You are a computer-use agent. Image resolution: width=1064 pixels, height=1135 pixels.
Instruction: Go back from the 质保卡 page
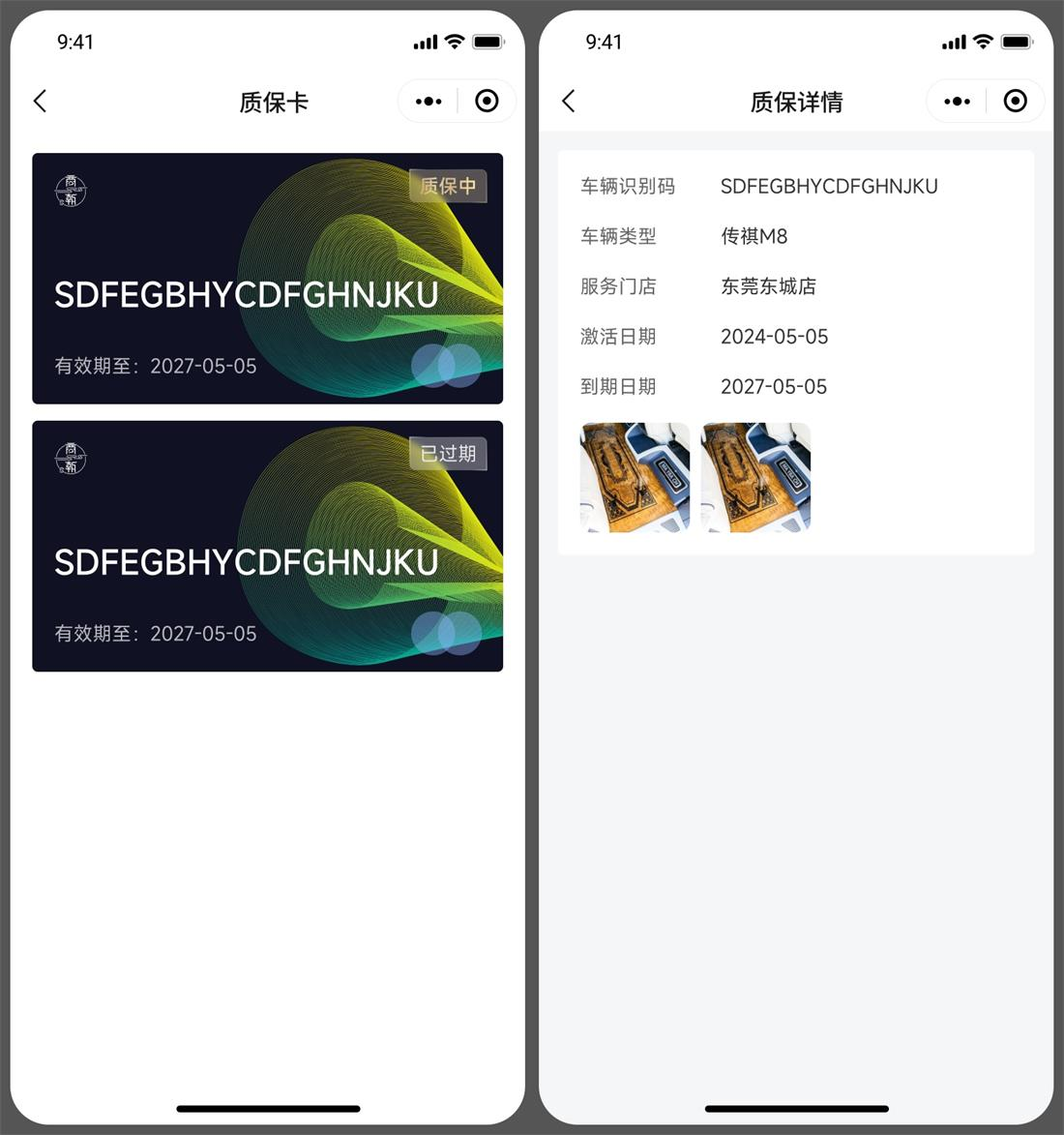(41, 101)
